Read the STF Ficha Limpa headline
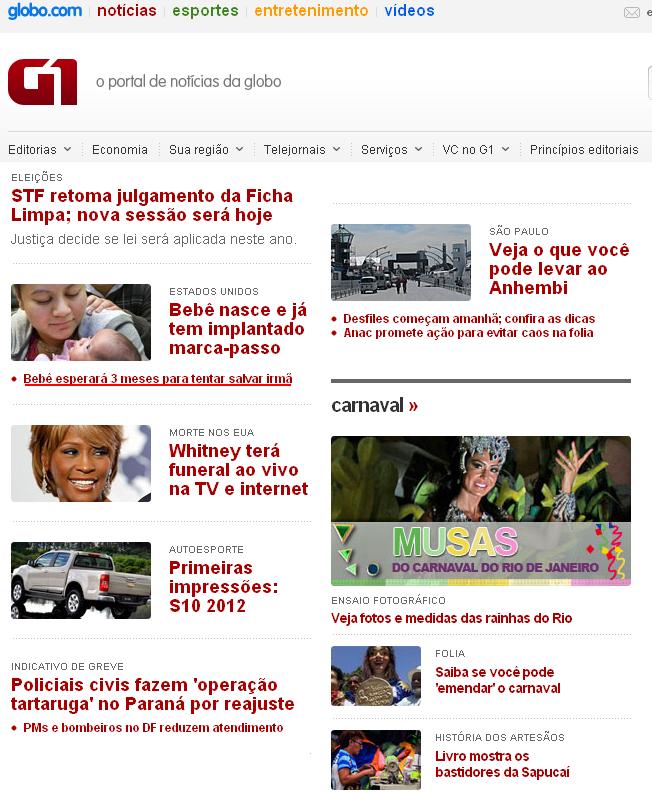This screenshot has height=793, width=652. click(142, 205)
